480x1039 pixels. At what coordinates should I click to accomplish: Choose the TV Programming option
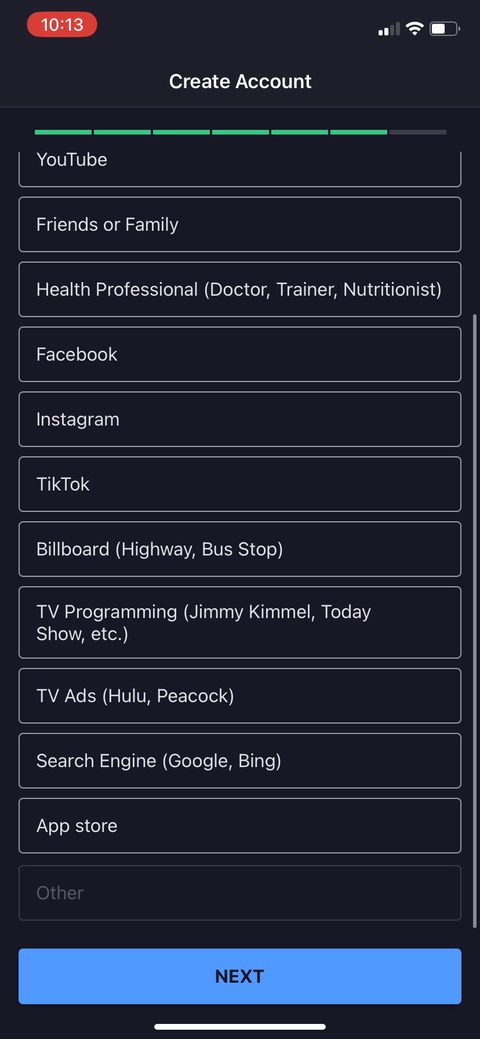point(239,622)
